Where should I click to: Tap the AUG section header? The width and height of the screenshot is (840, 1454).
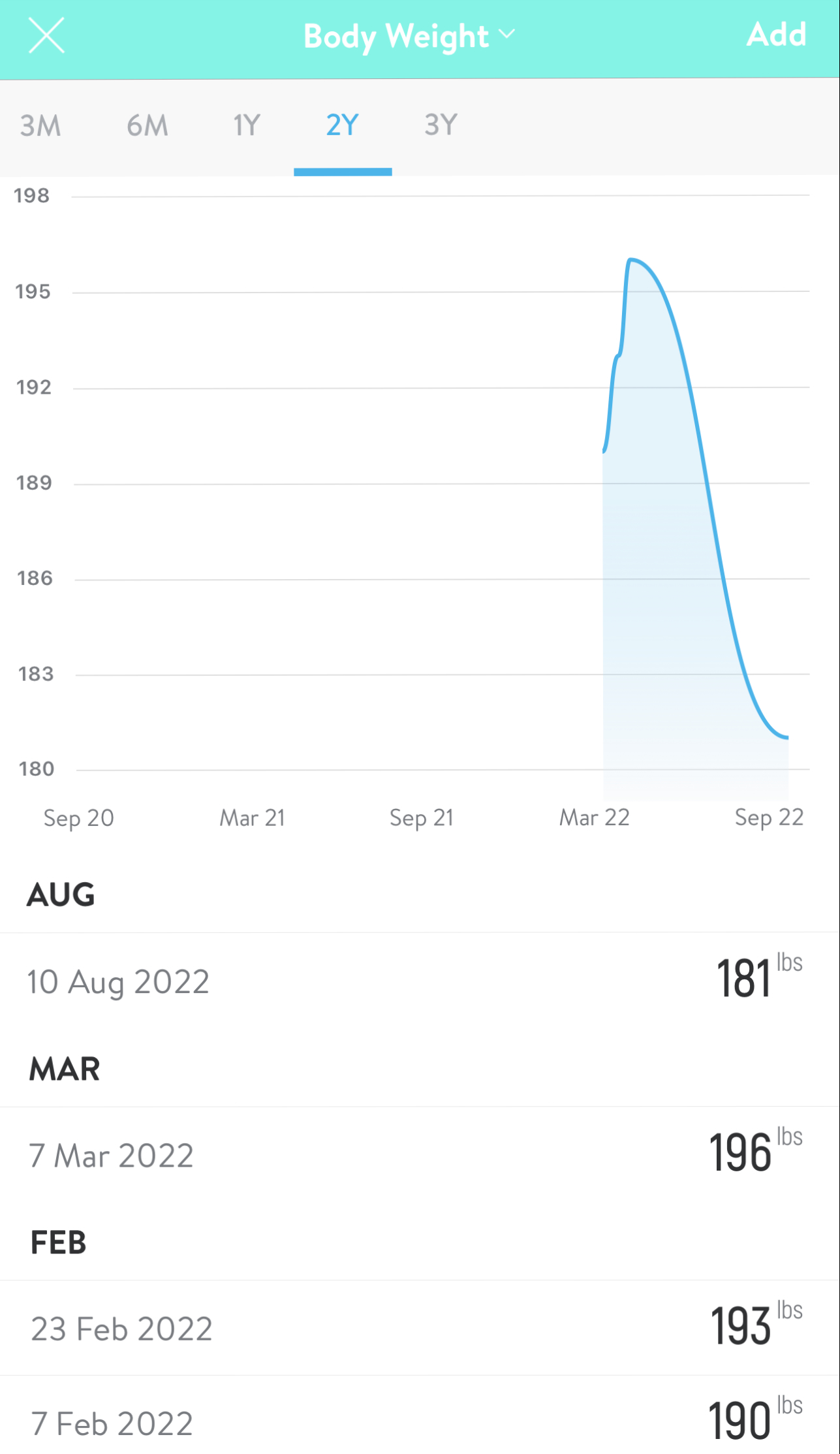[61, 894]
